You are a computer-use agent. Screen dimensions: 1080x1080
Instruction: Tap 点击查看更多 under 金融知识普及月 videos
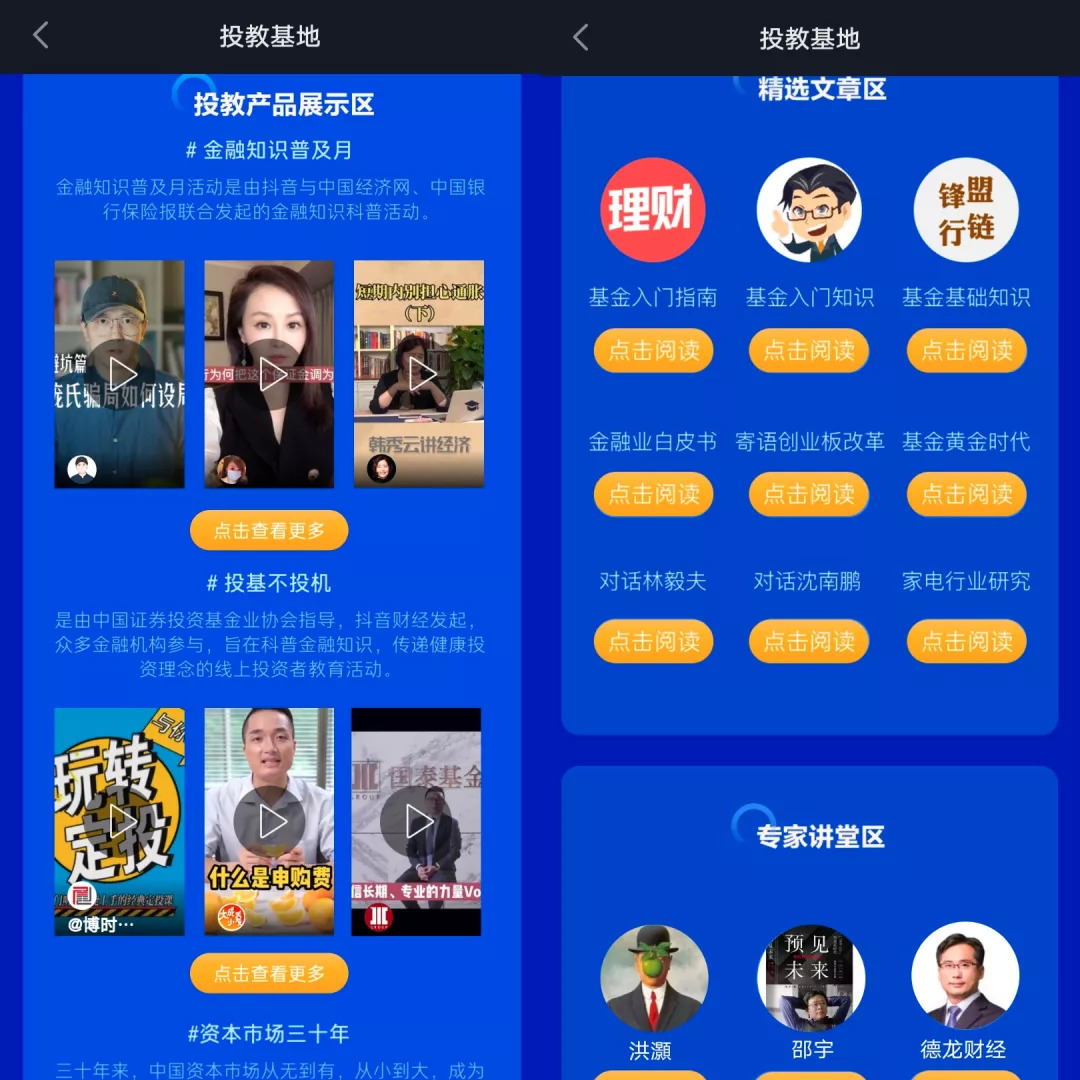point(269,530)
